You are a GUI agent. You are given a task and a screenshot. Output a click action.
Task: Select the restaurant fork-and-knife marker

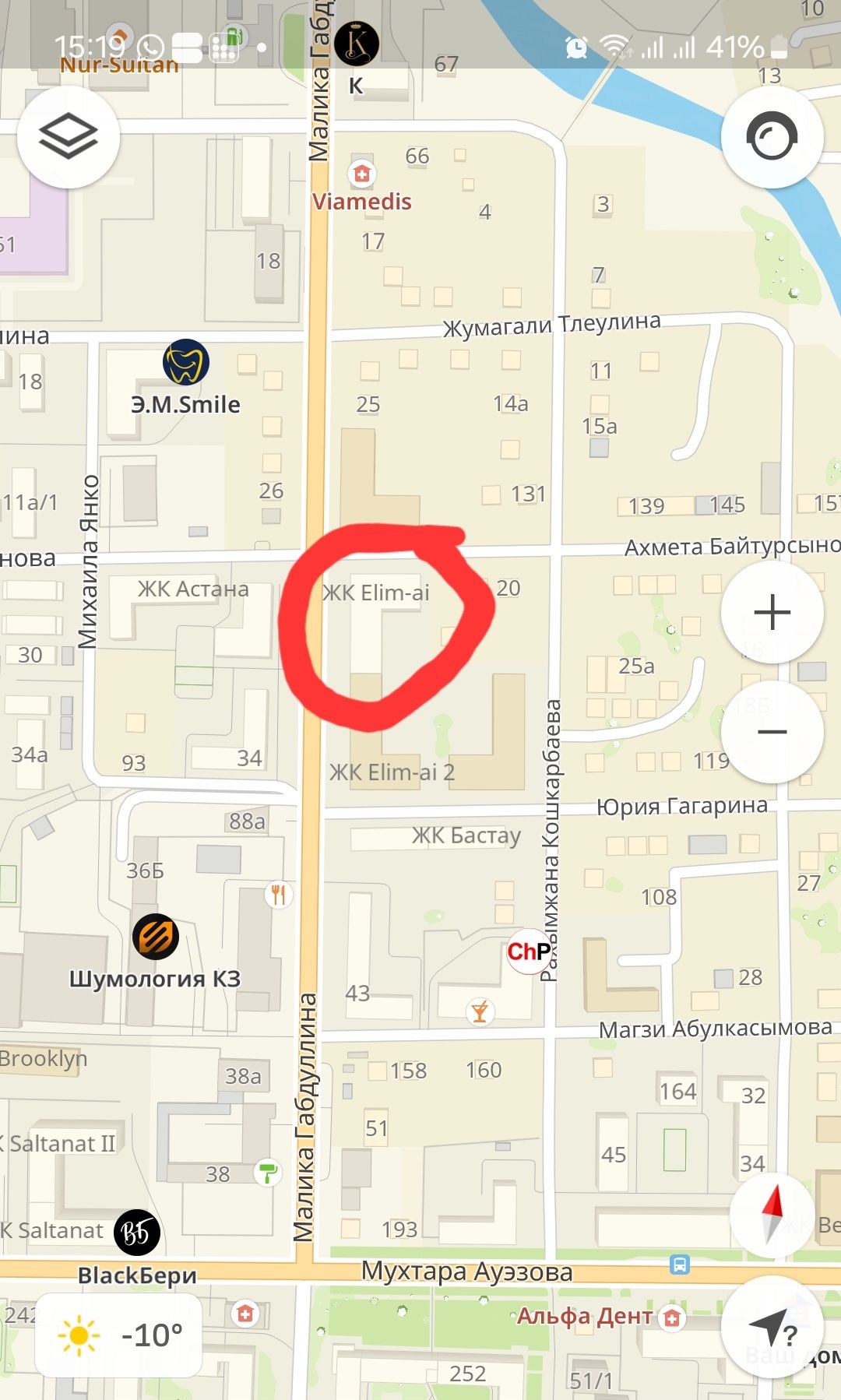[278, 894]
